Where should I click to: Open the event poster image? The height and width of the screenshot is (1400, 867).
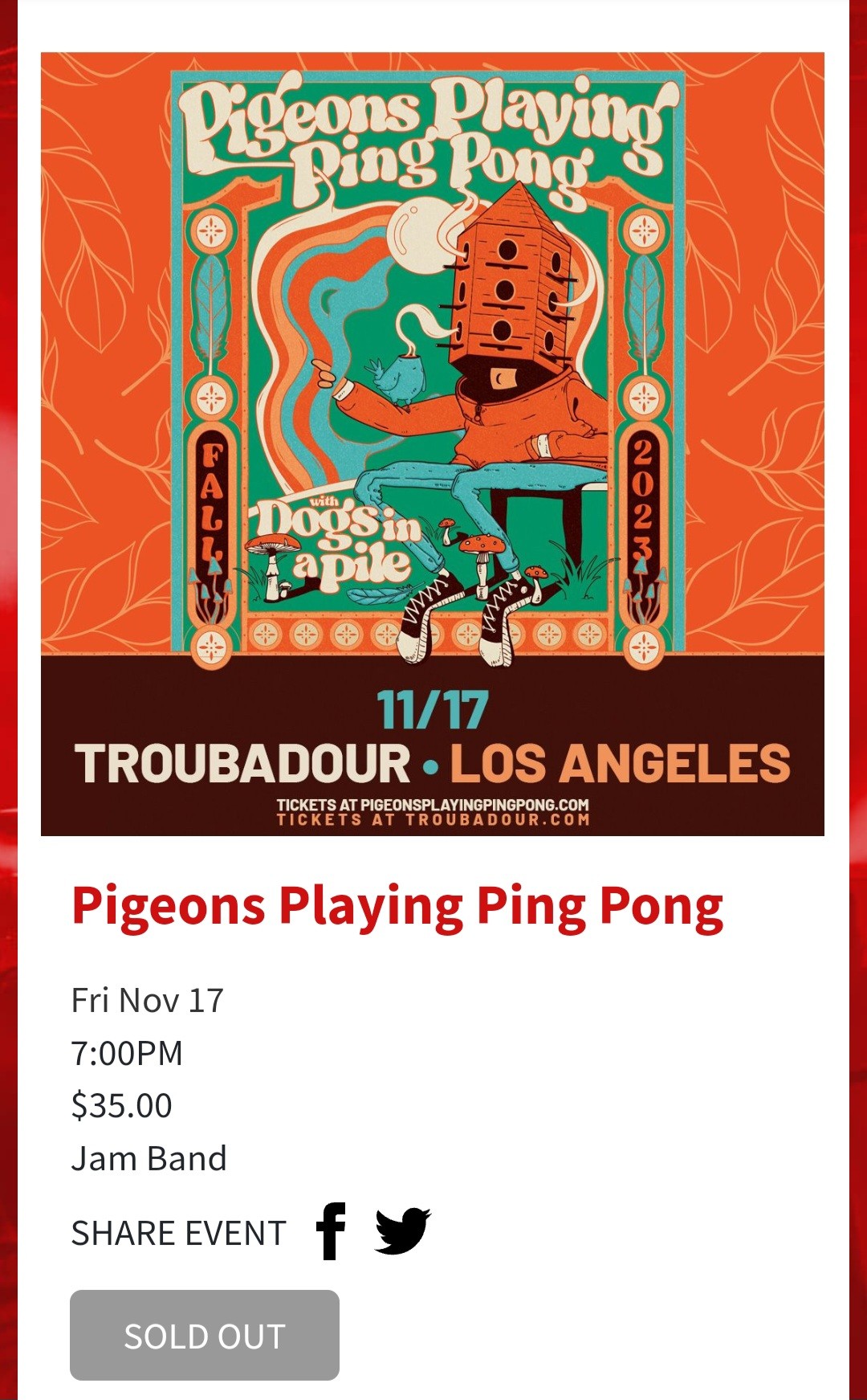click(433, 444)
